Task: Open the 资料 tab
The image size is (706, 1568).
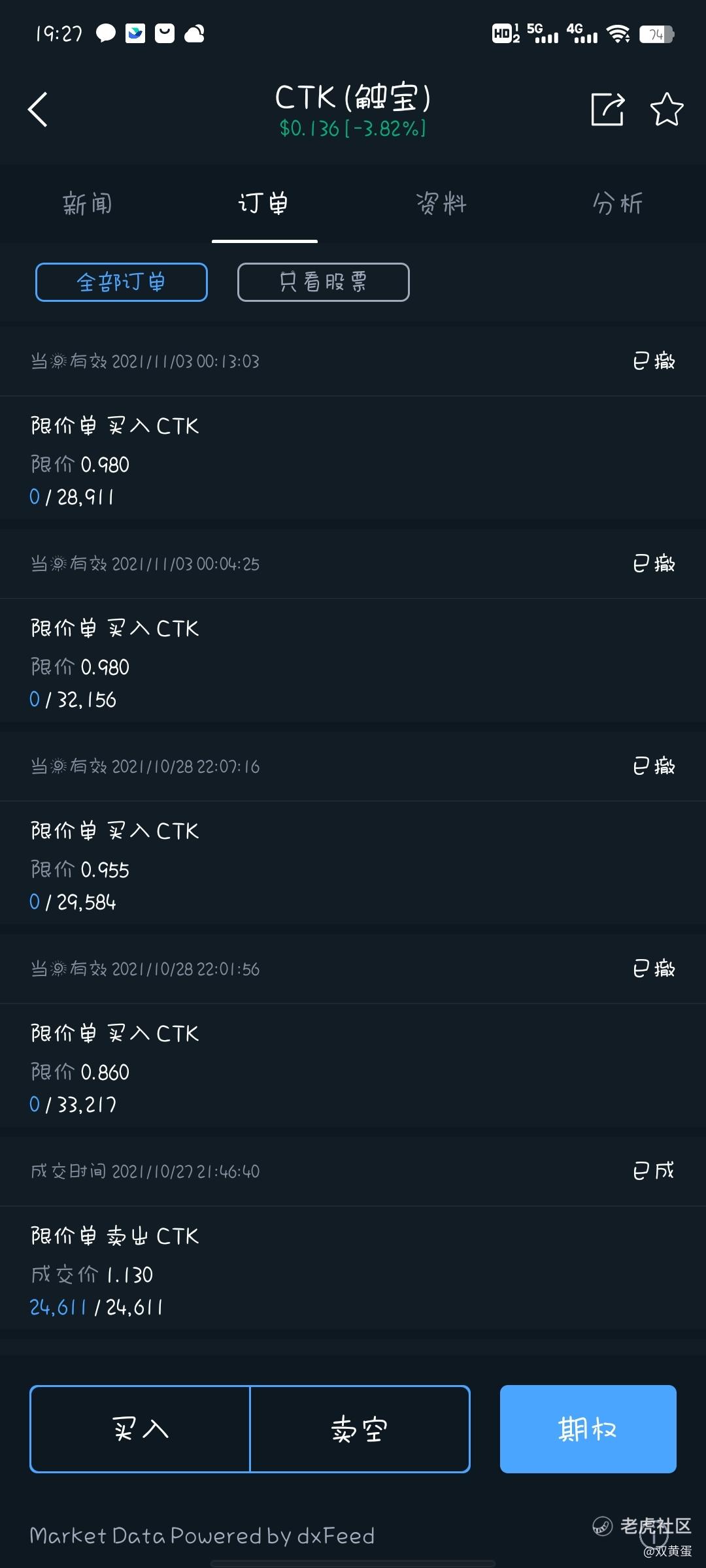Action: (x=441, y=204)
